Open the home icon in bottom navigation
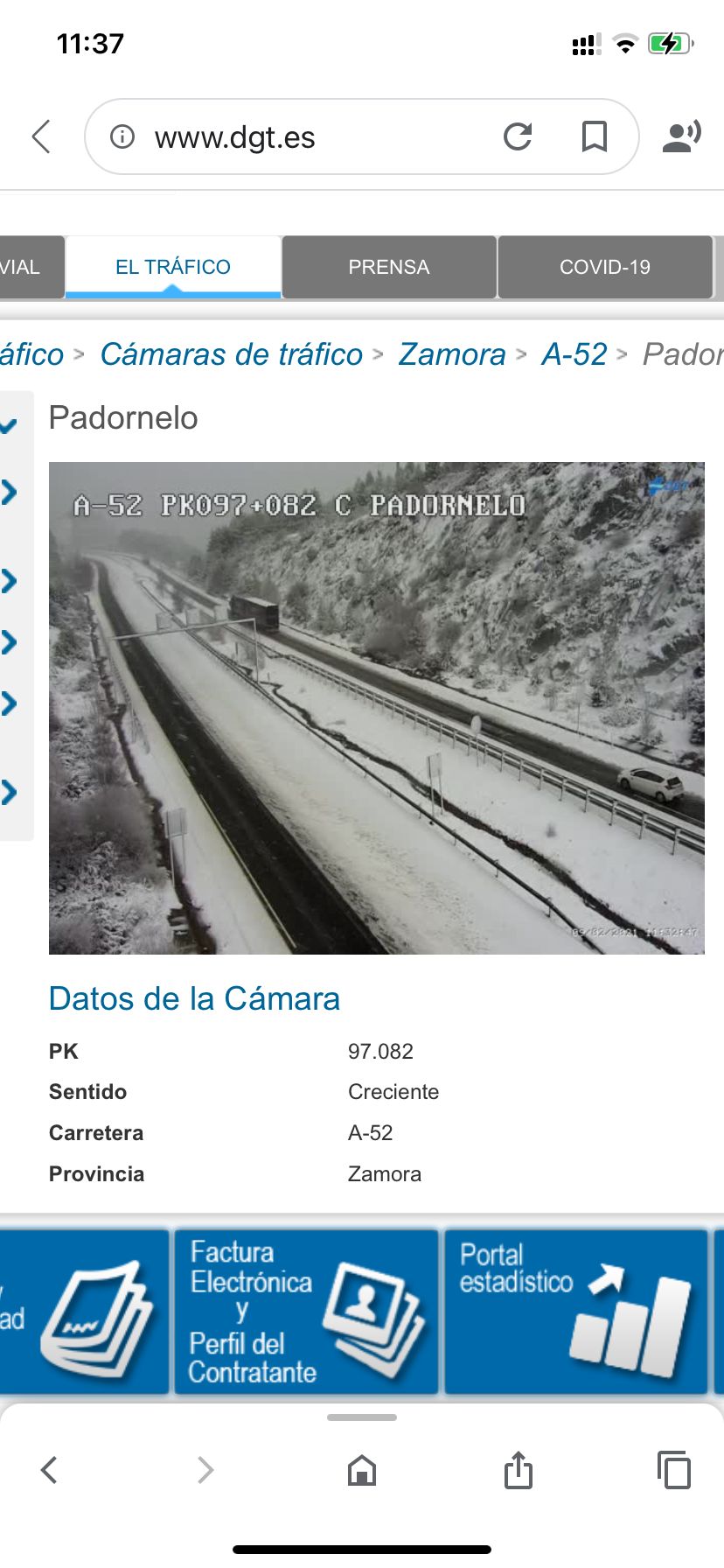The height and width of the screenshot is (1568, 724). coord(362,1470)
